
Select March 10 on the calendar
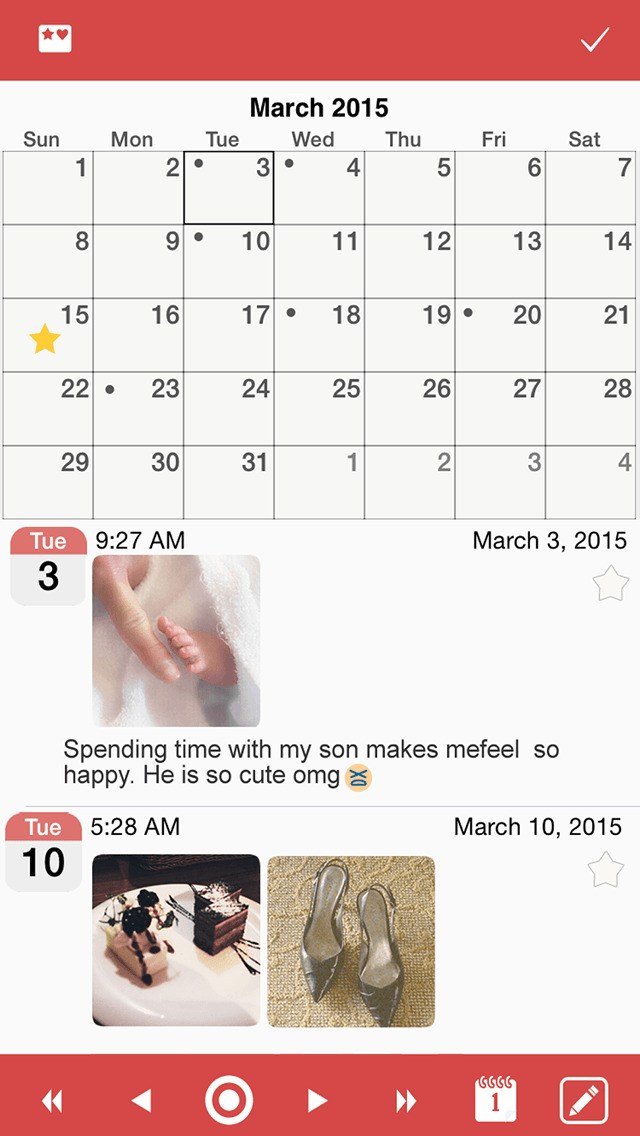coord(229,261)
